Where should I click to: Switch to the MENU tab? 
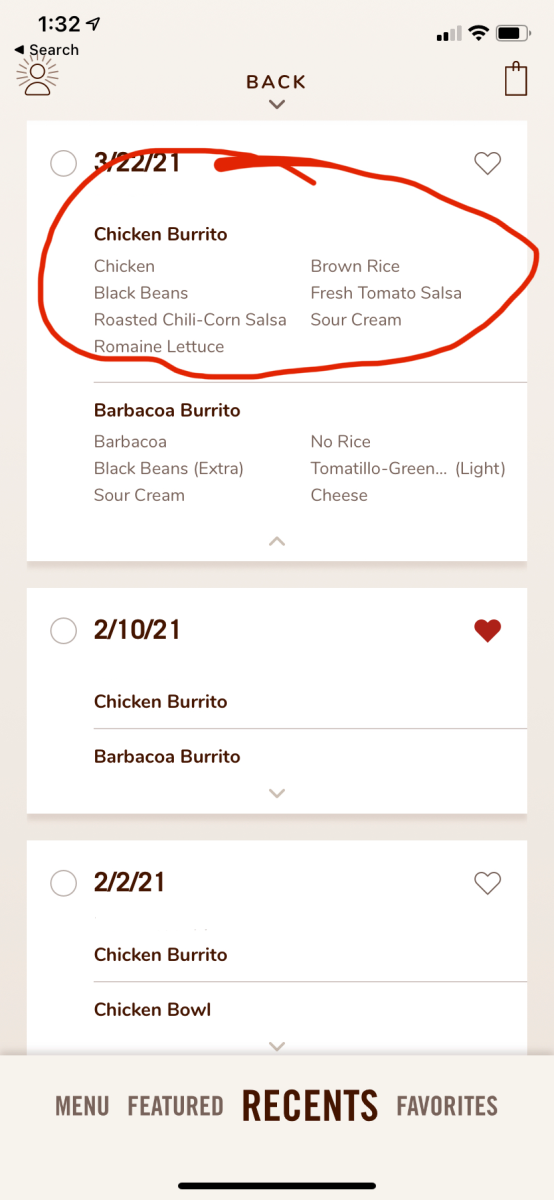pos(82,1106)
